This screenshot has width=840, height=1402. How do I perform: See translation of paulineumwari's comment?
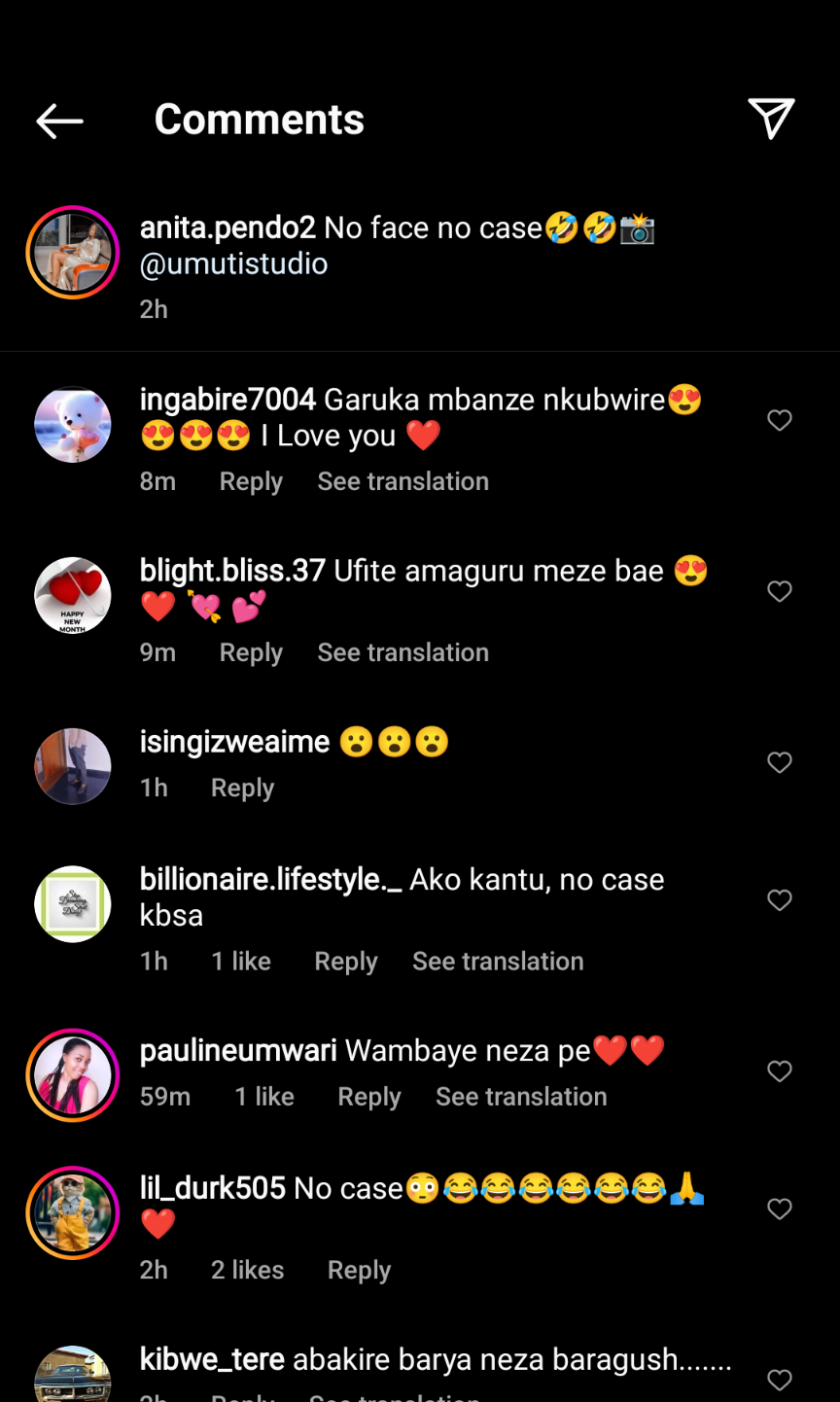coord(521,1097)
